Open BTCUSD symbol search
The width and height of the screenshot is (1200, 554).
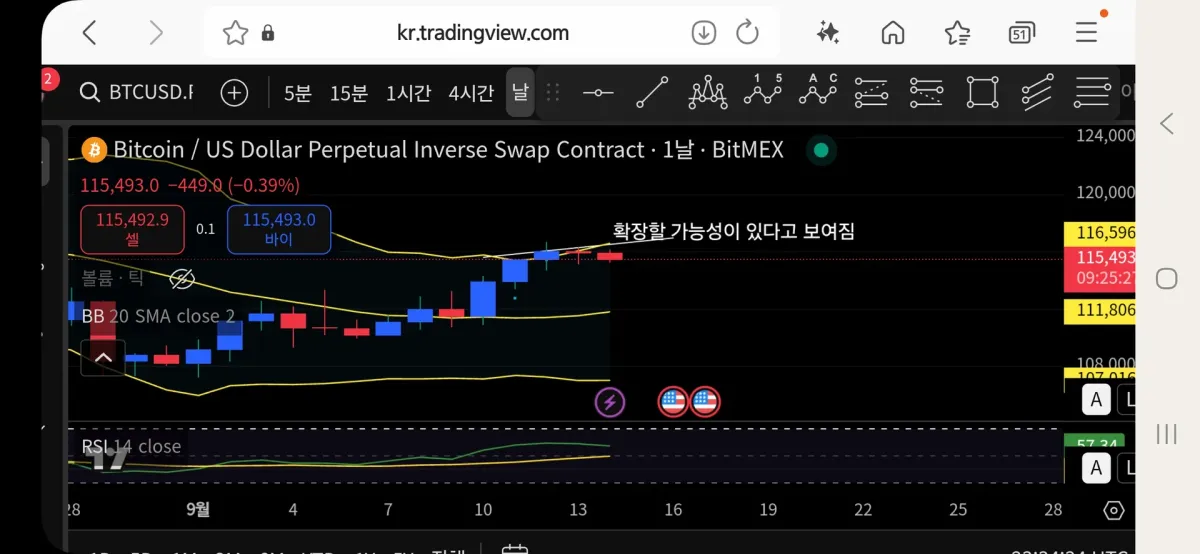137,93
